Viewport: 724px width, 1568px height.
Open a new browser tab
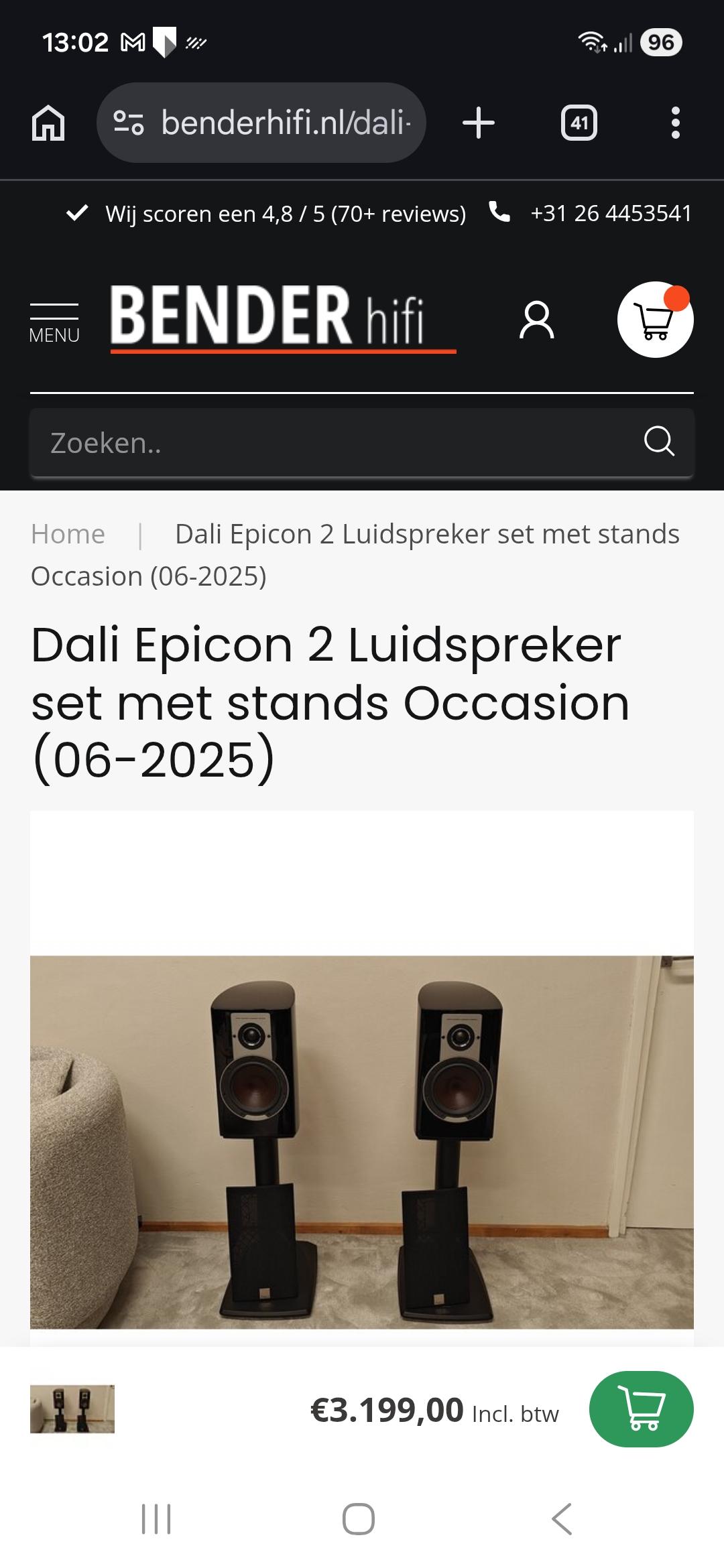(479, 123)
